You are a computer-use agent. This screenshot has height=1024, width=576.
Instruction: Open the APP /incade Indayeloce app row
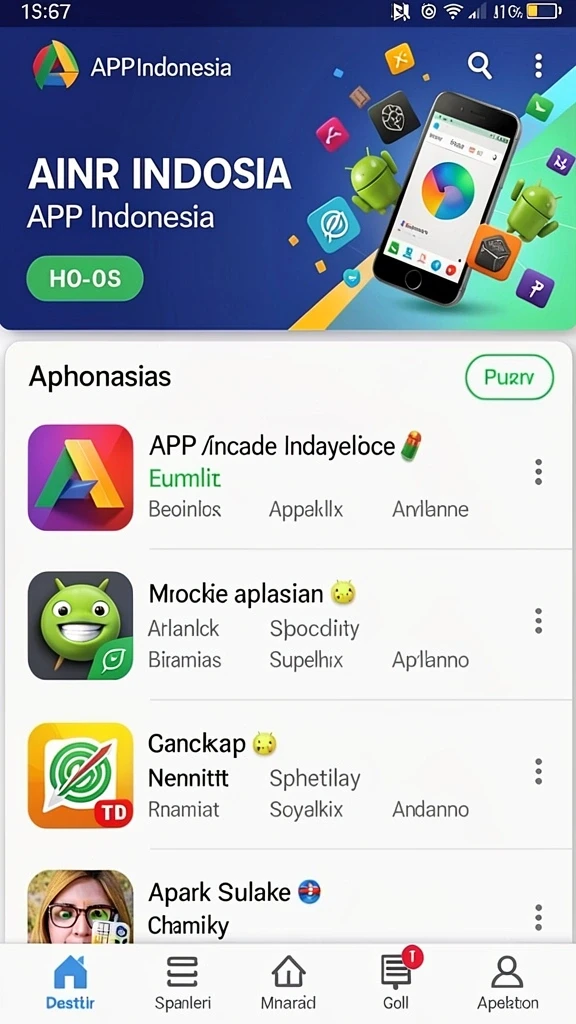click(x=288, y=477)
